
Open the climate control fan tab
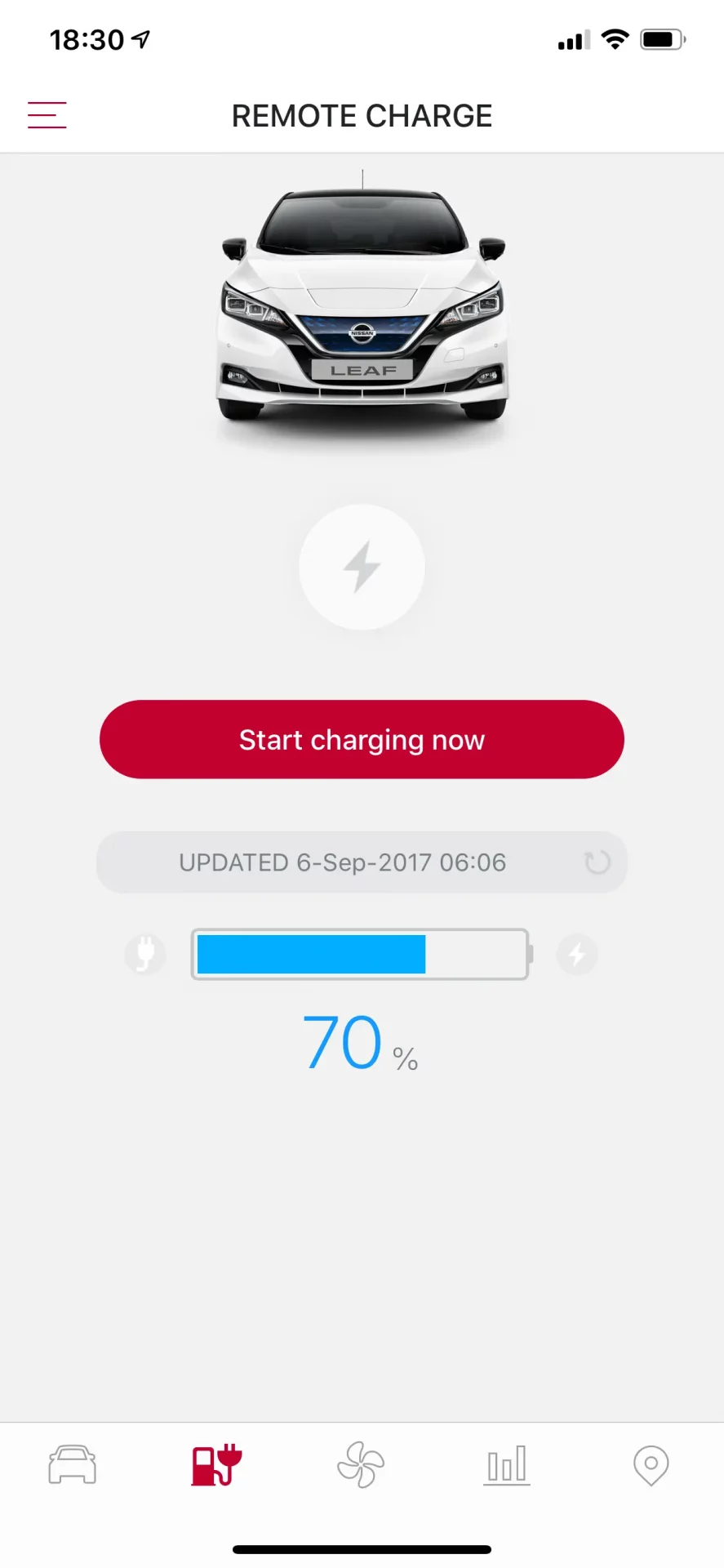(361, 1464)
